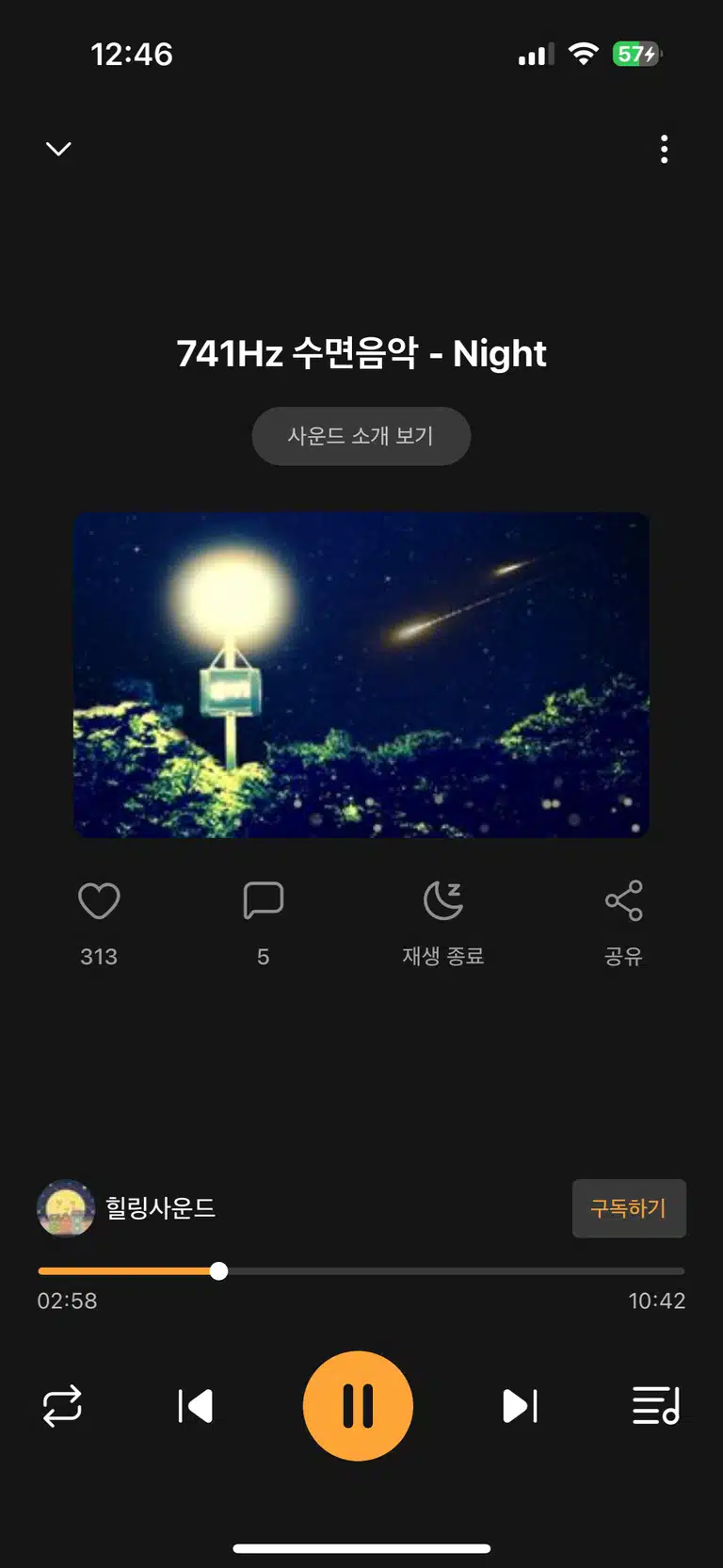Like this track with the heart icon
Image resolution: width=723 pixels, height=1568 pixels.
coord(99,901)
